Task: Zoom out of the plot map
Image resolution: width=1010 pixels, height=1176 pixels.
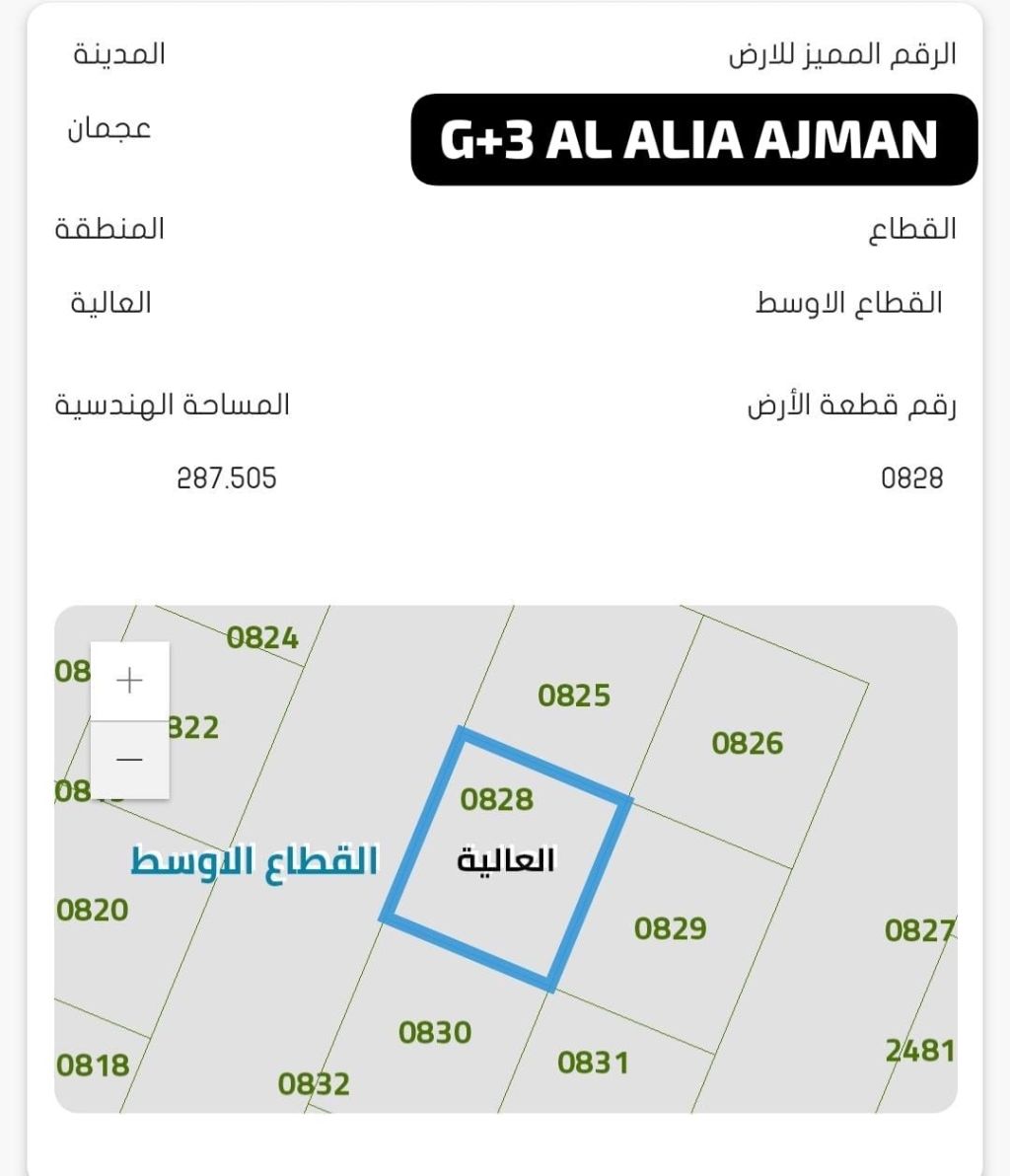Action: click(130, 759)
